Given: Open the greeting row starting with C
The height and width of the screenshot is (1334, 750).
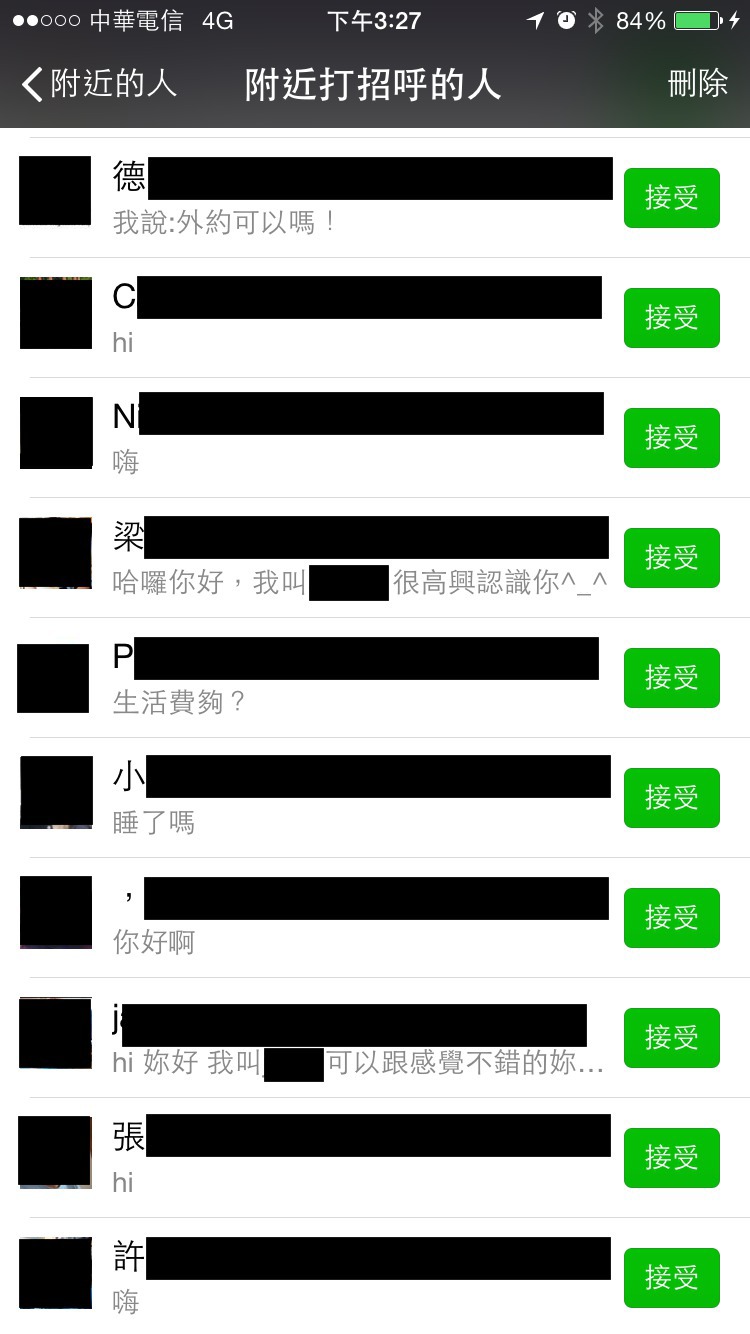Looking at the screenshot, I should point(375,318).
